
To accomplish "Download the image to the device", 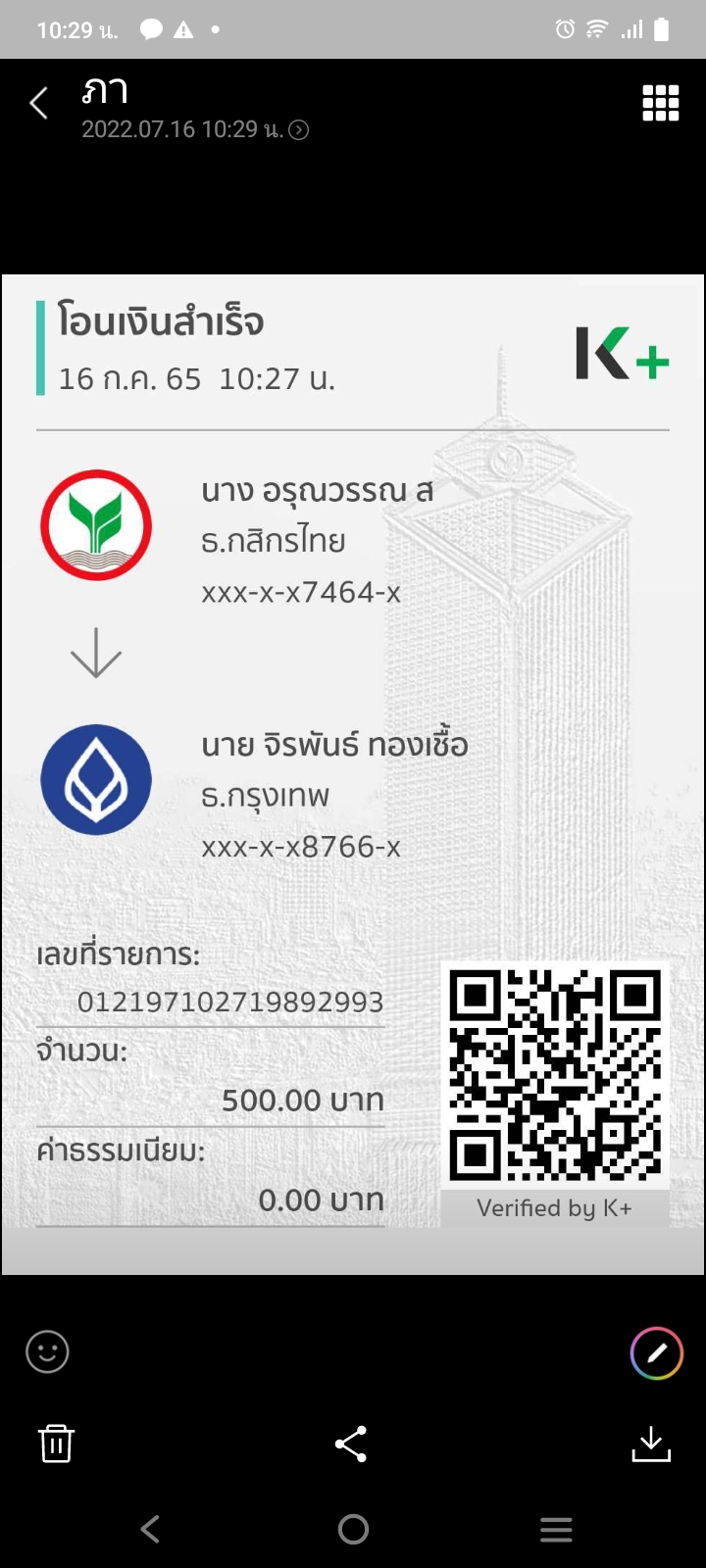I will point(651,1444).
